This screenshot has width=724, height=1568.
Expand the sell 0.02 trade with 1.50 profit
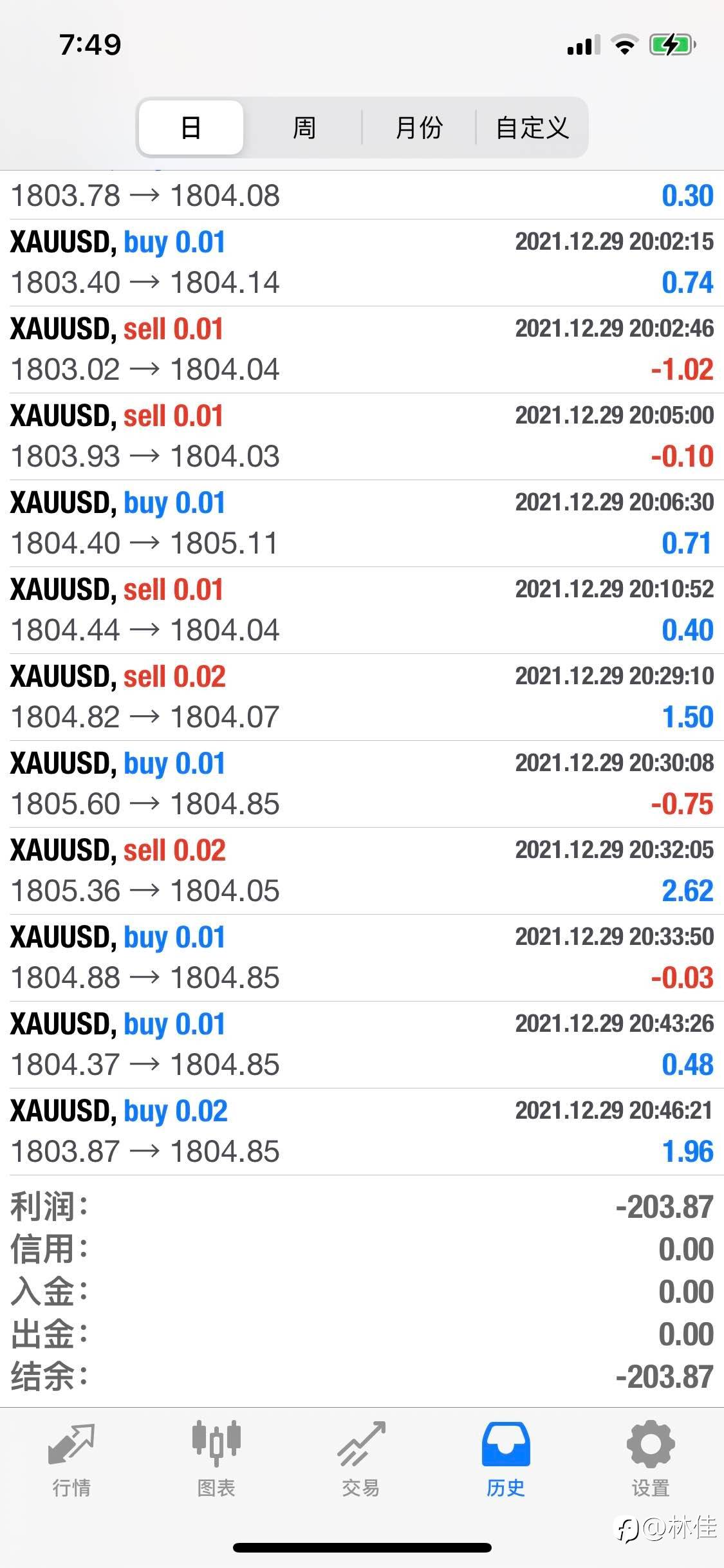362,697
